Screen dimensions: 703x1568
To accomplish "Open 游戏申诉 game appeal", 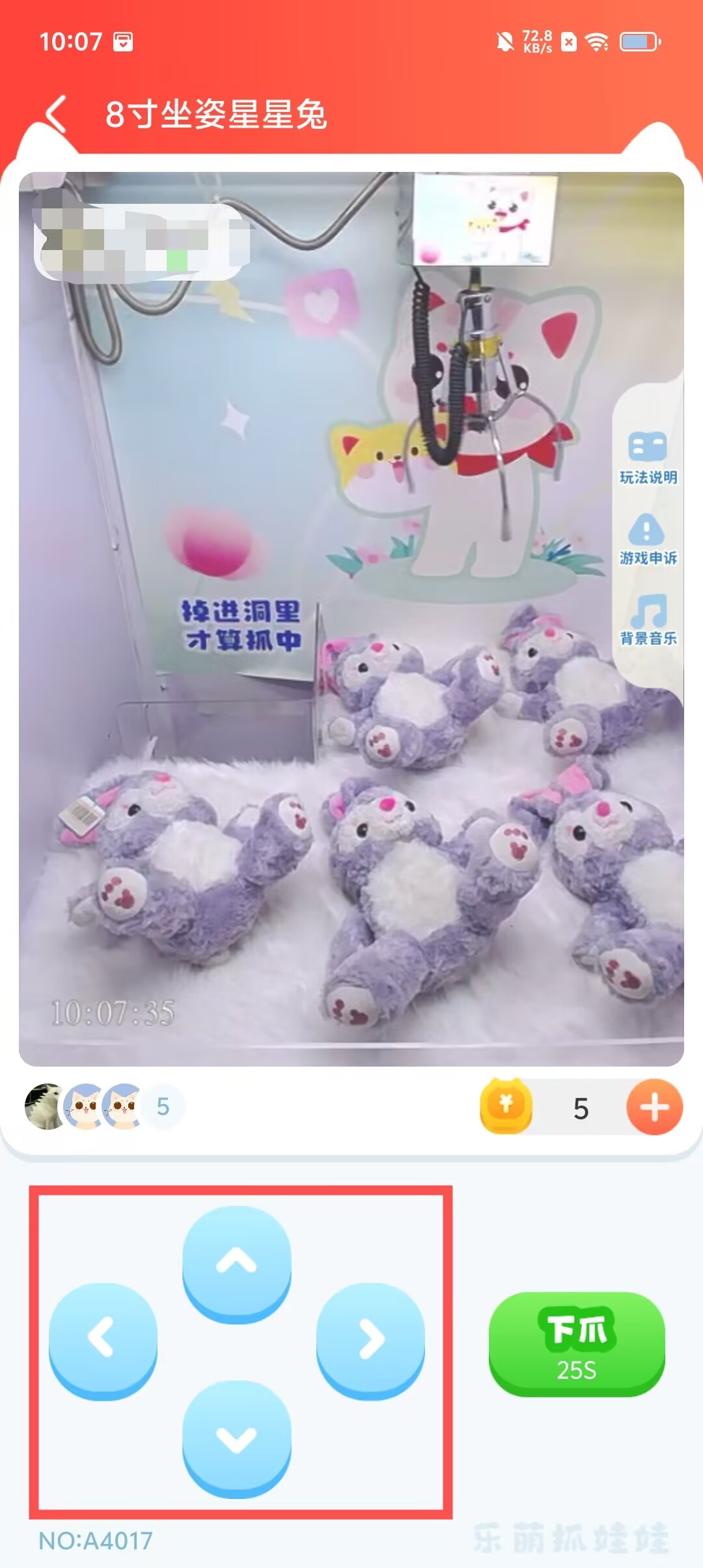I will click(648, 539).
